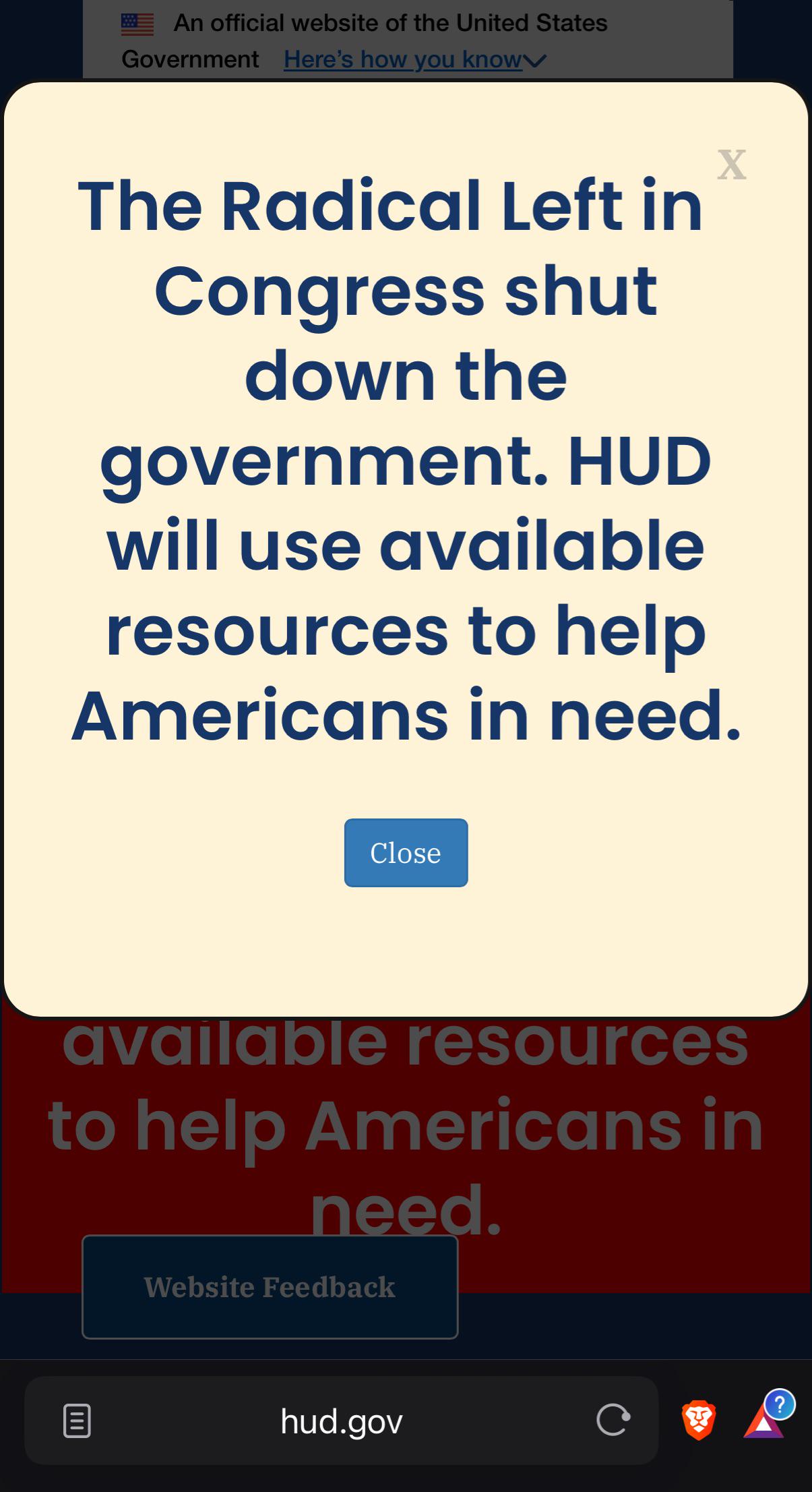Screen dimensions: 812x1492
Task: Open Brave Rewards triangle icon
Action: click(764, 1421)
